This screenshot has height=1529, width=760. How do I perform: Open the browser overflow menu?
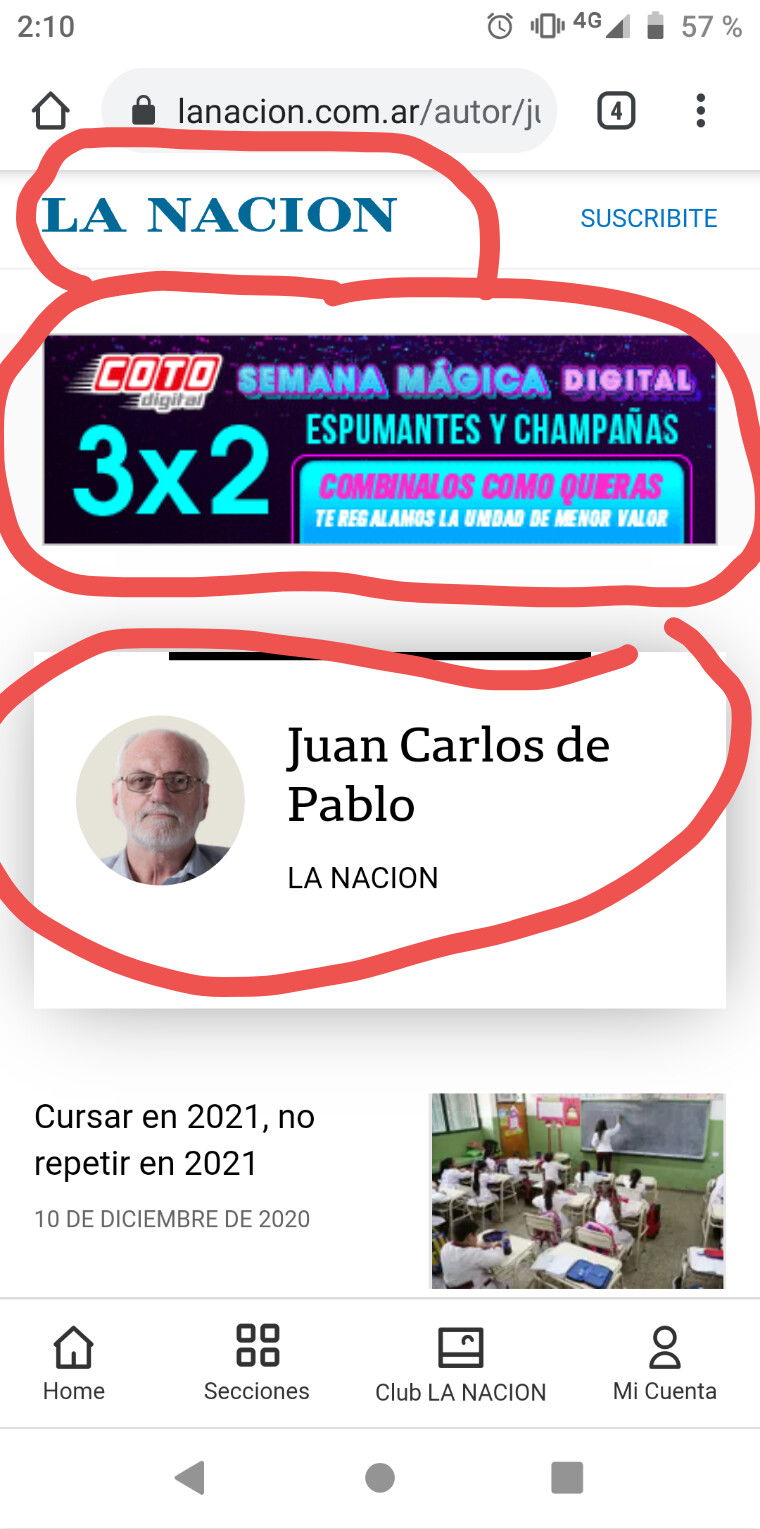pyautogui.click(x=701, y=111)
